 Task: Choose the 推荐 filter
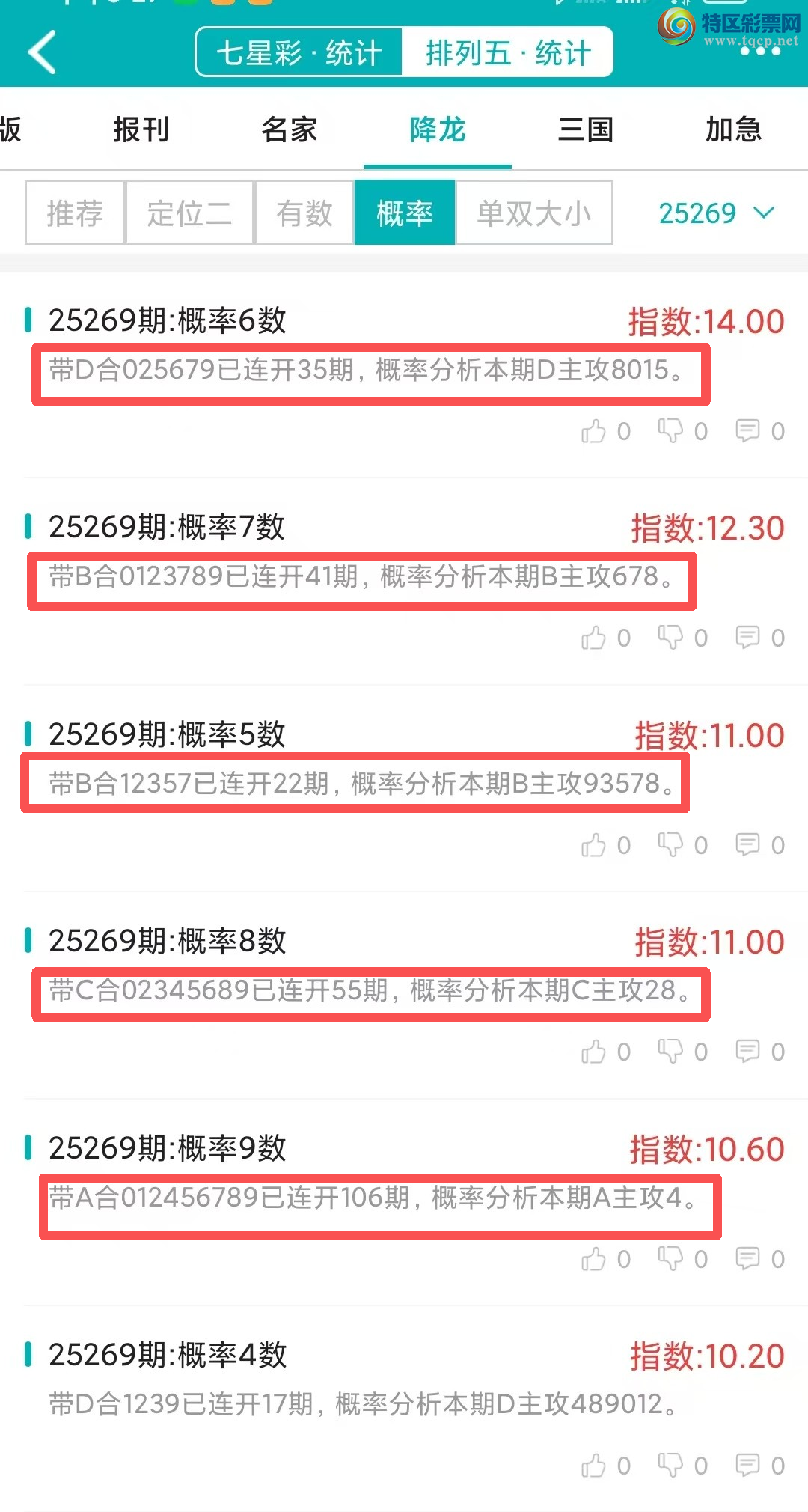[x=75, y=213]
